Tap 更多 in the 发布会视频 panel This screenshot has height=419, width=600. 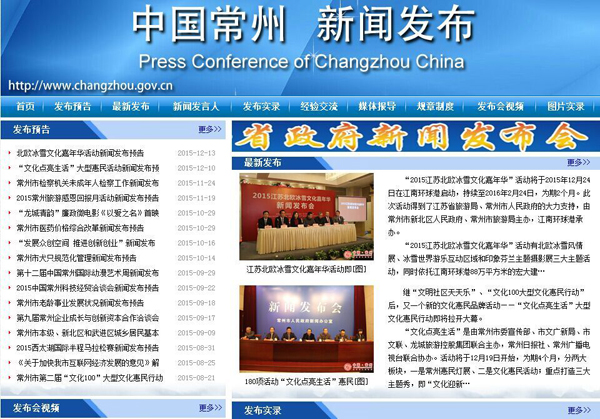click(209, 408)
